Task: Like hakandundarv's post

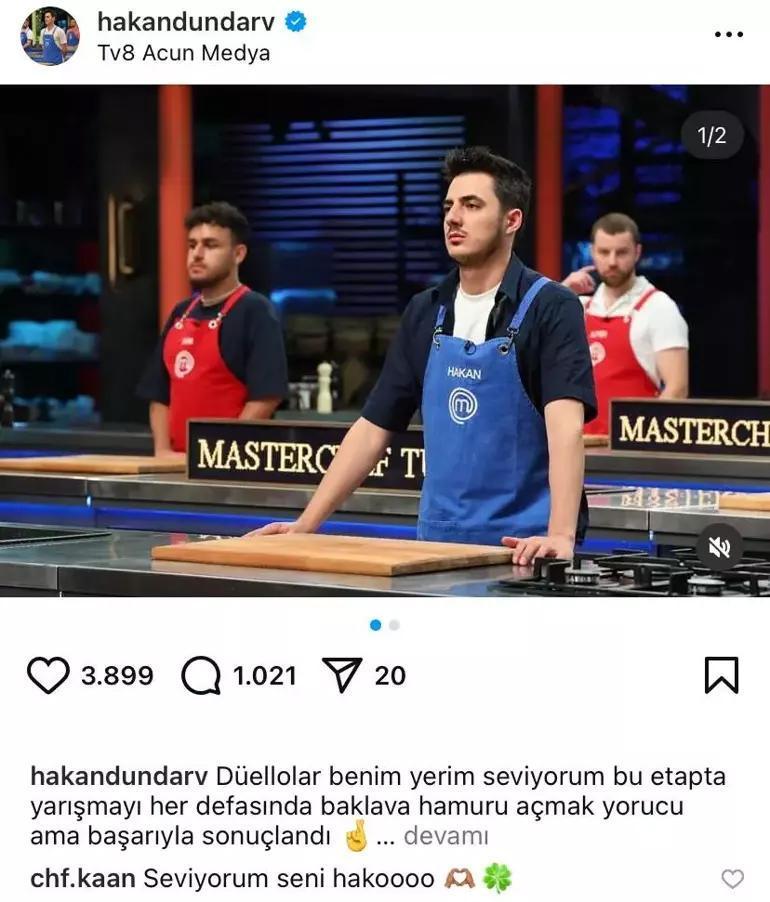Action: (47, 676)
